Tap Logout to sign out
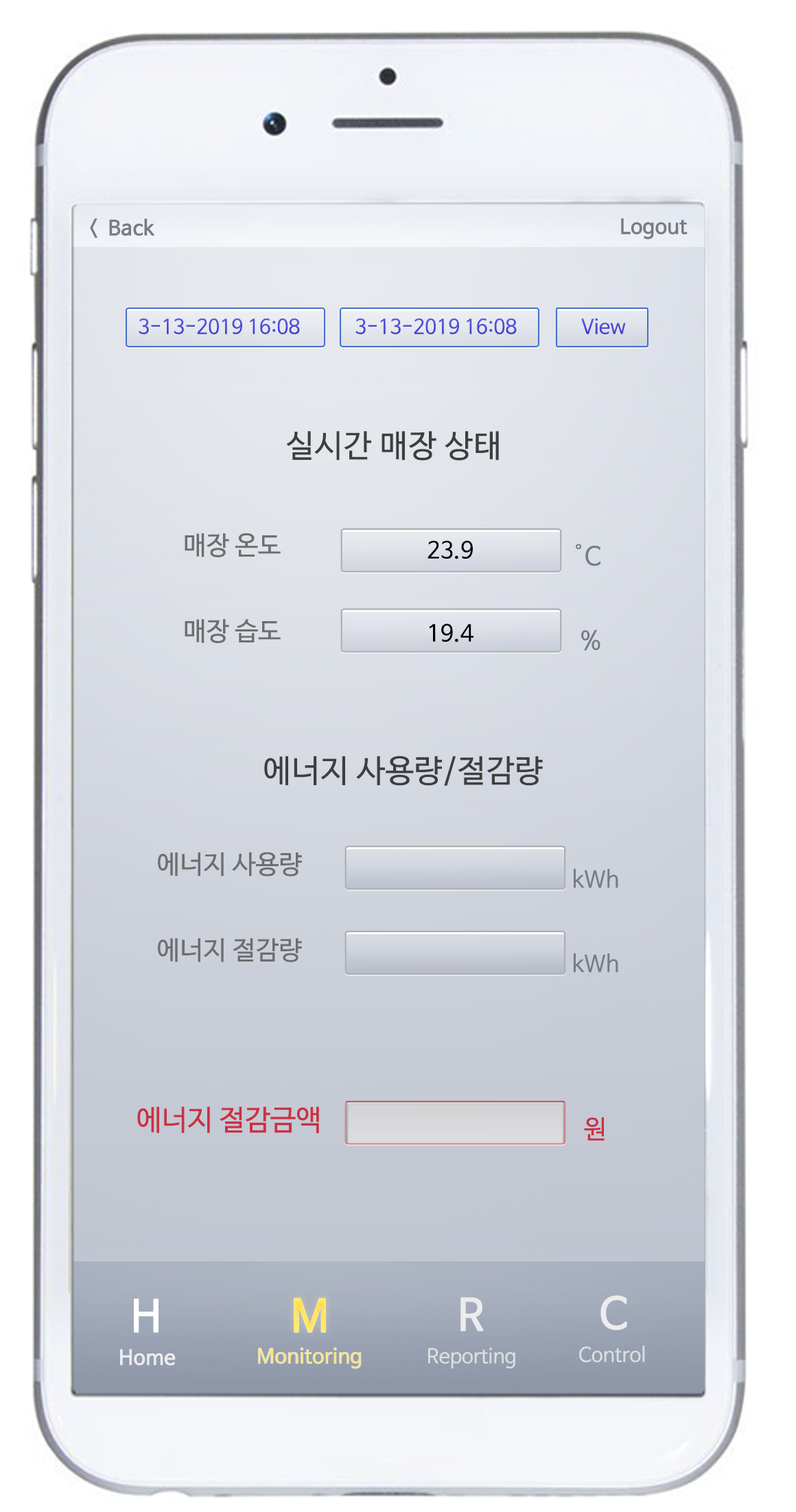 pyautogui.click(x=652, y=227)
